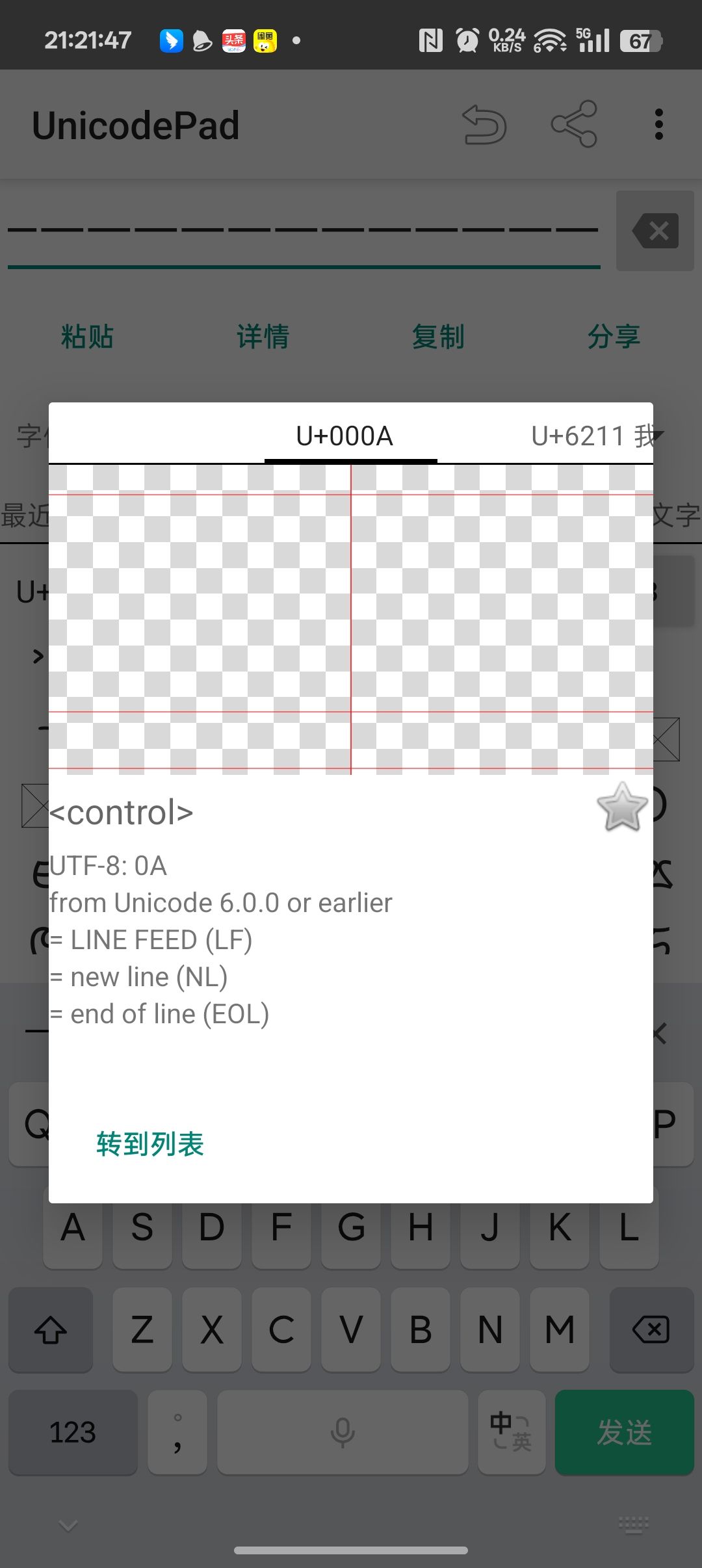702x1568 pixels.
Task: Open 详情 for character details
Action: pyautogui.click(x=263, y=337)
